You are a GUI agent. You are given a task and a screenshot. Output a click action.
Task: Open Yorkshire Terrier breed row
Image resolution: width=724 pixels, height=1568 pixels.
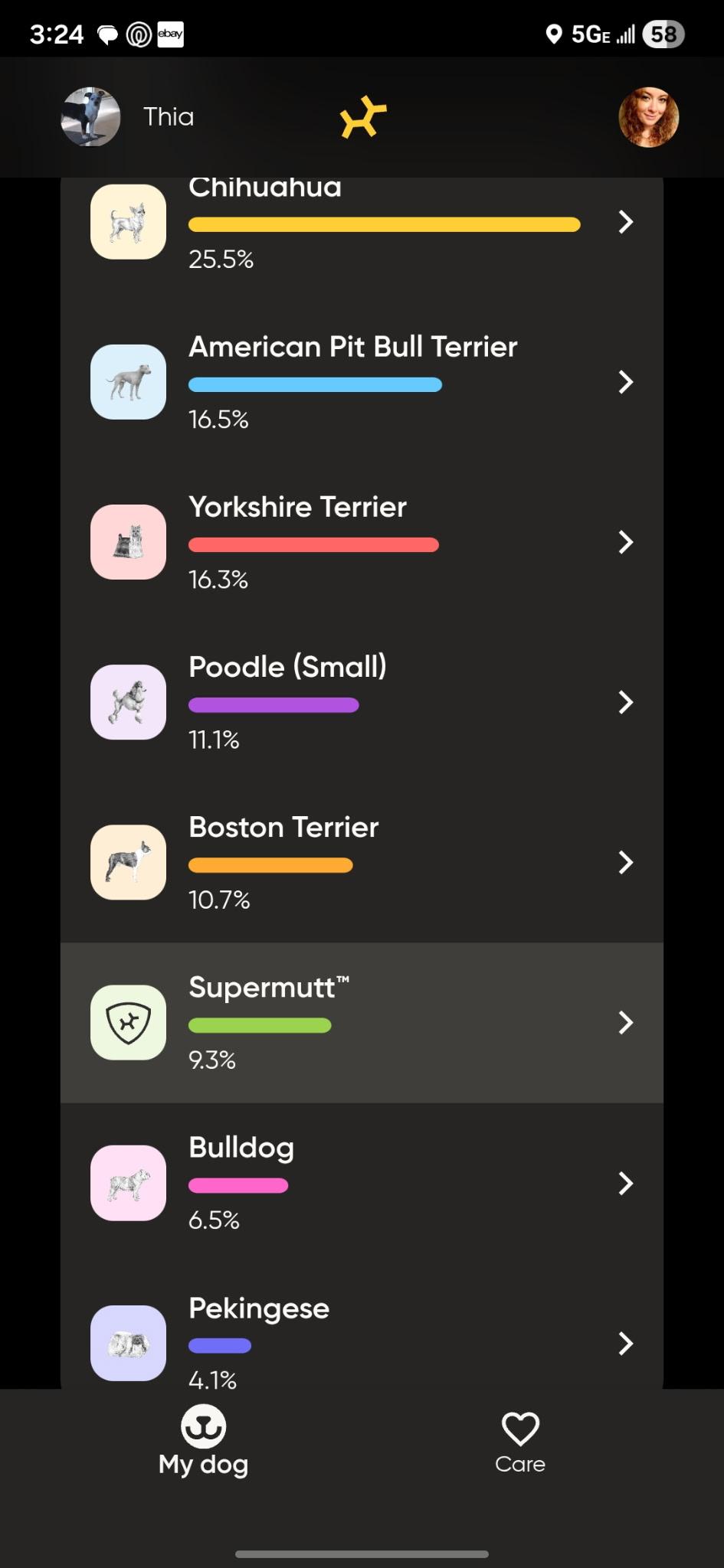tap(362, 542)
